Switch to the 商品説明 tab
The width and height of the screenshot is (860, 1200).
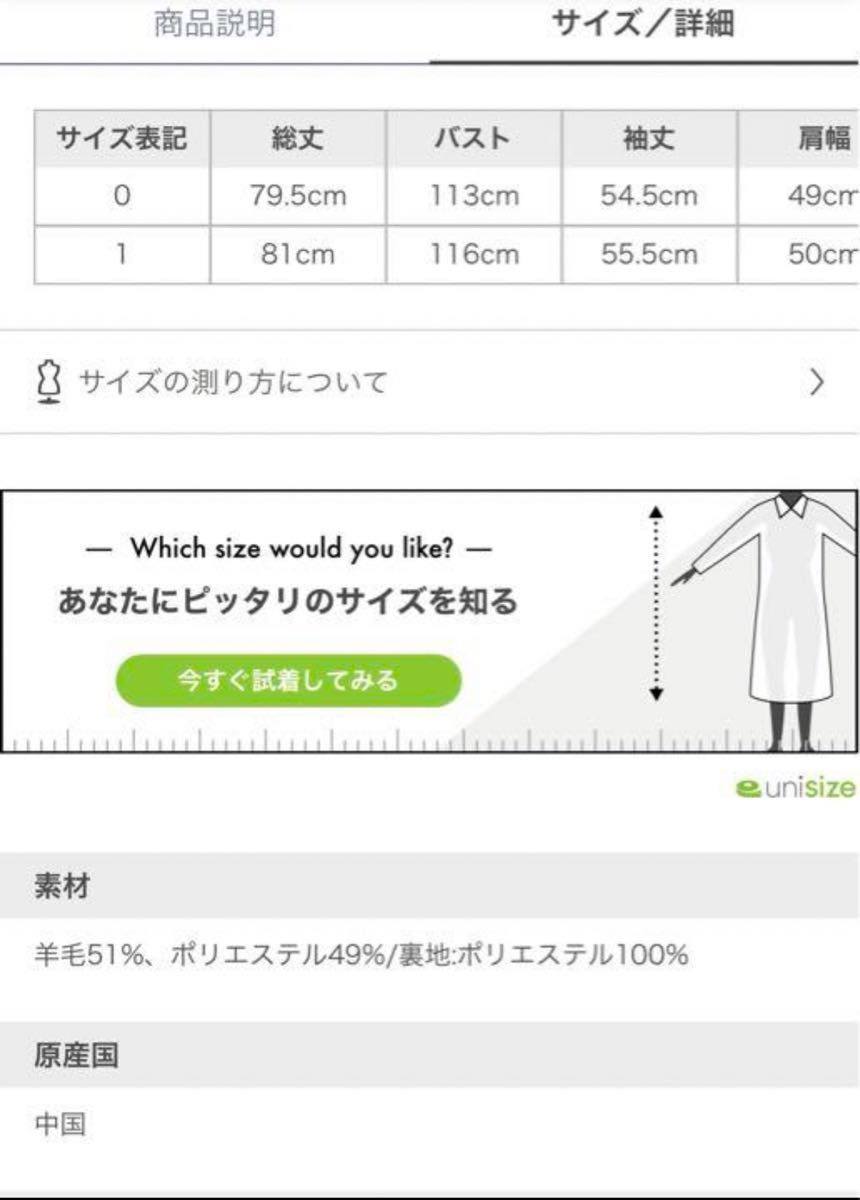214,24
